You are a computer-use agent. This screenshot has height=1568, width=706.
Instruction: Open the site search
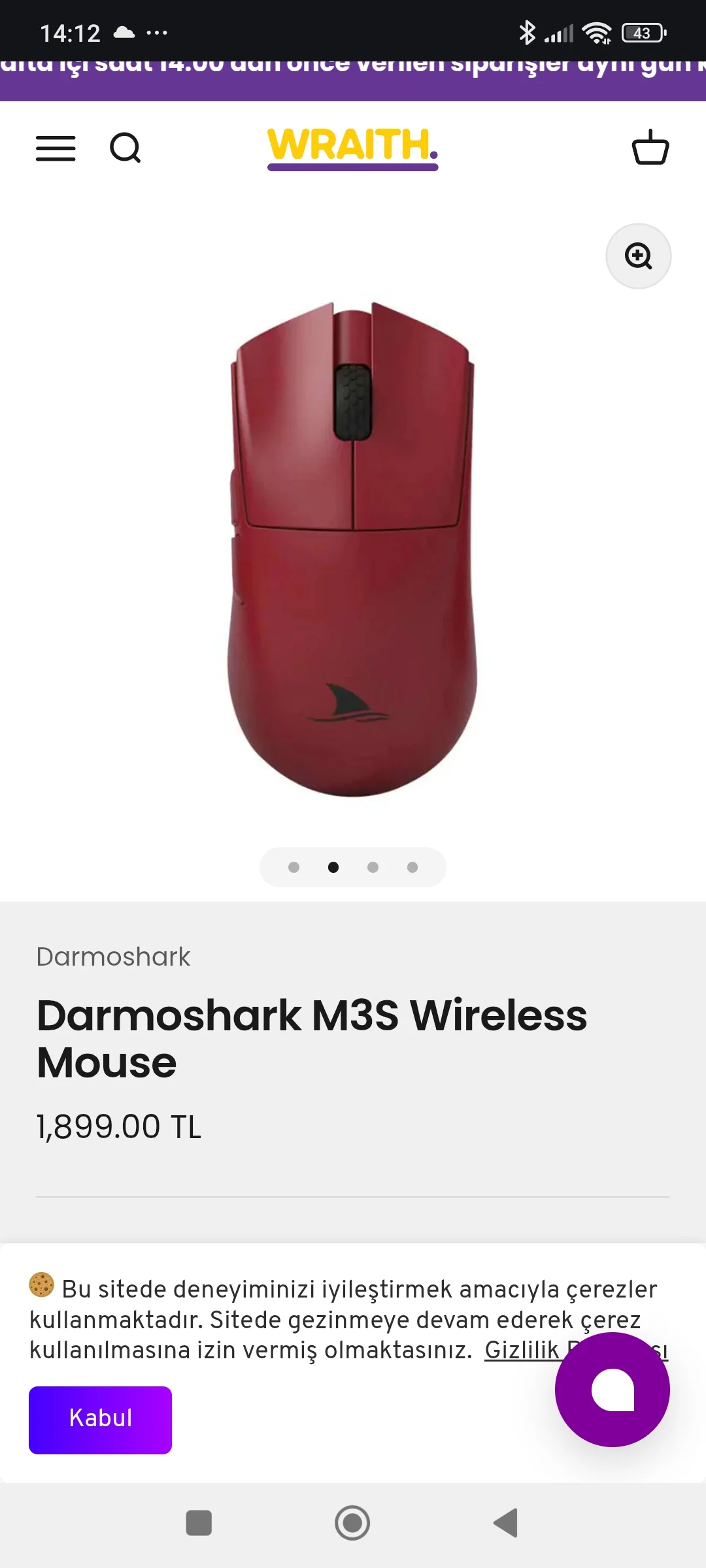[125, 148]
